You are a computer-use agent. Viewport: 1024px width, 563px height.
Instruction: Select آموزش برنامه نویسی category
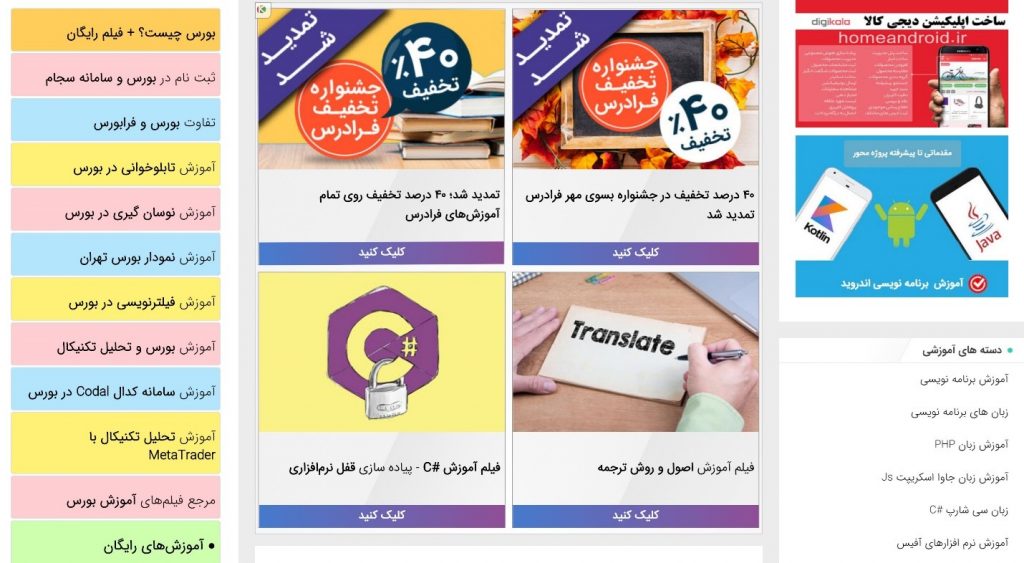coord(964,379)
